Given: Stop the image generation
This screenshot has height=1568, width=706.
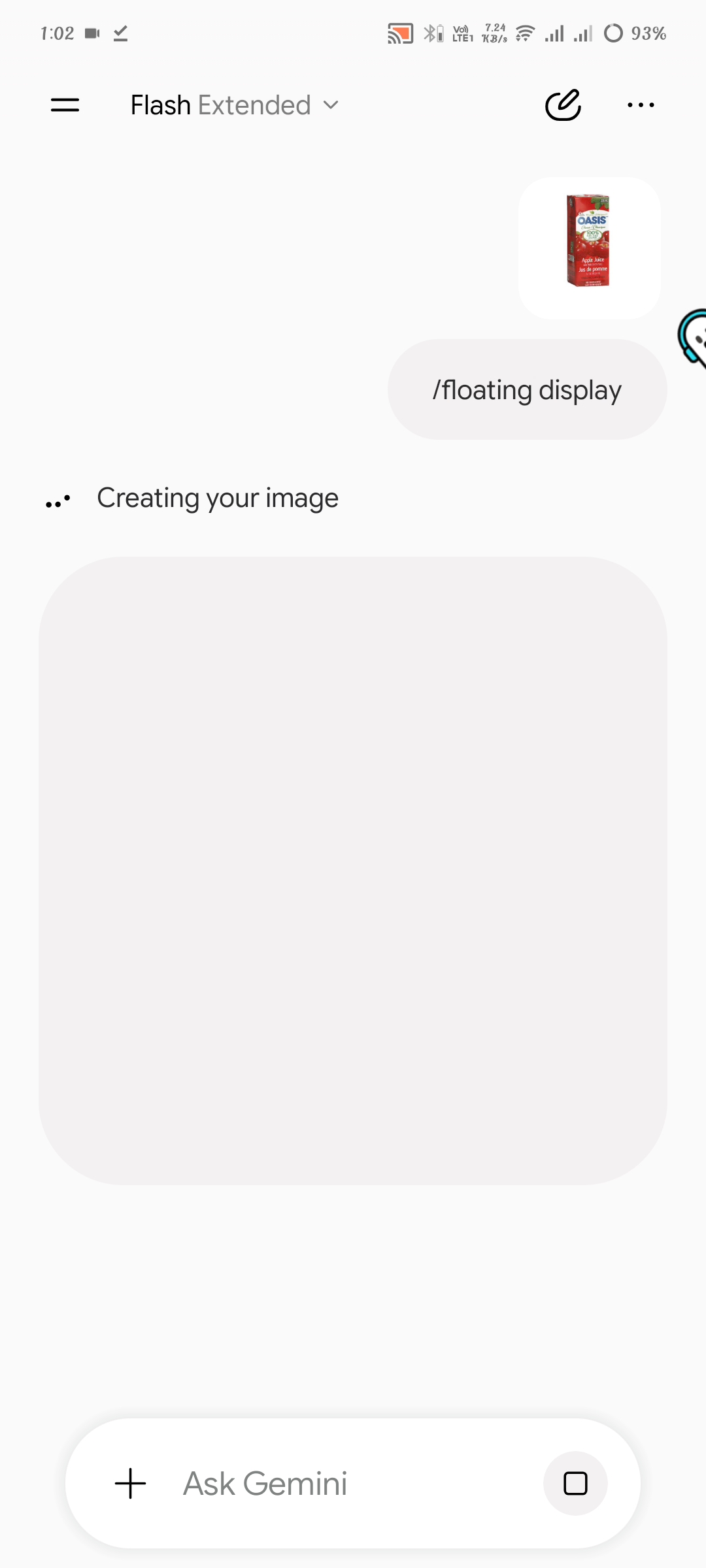Looking at the screenshot, I should (x=575, y=1483).
